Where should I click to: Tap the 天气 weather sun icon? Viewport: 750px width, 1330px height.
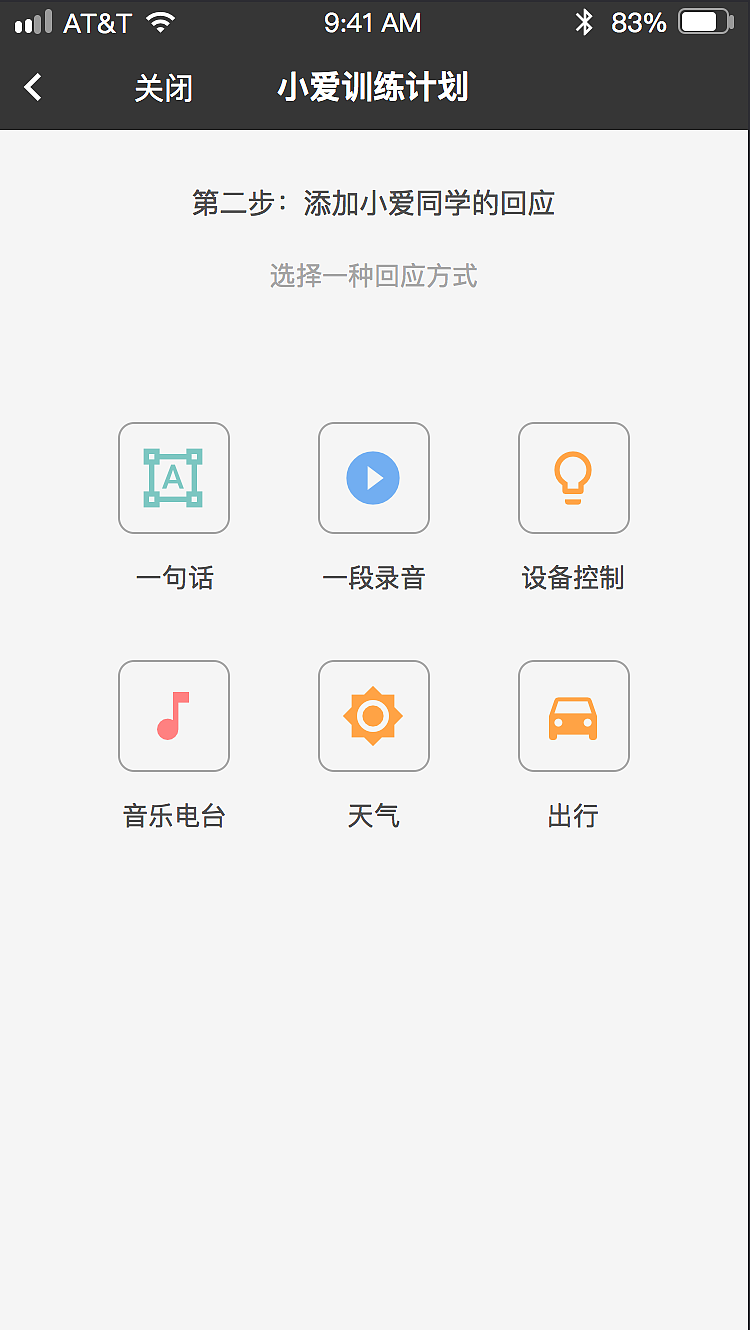(374, 716)
